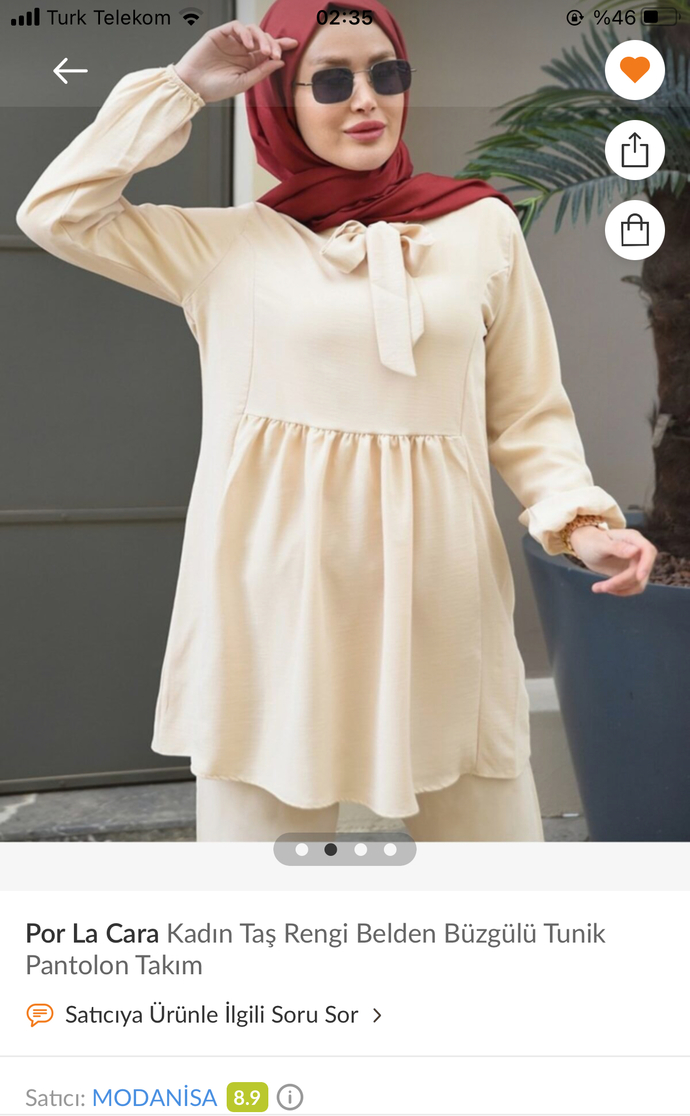690x1116 pixels.
Task: Remove product from favorites via heart icon
Action: pos(634,70)
